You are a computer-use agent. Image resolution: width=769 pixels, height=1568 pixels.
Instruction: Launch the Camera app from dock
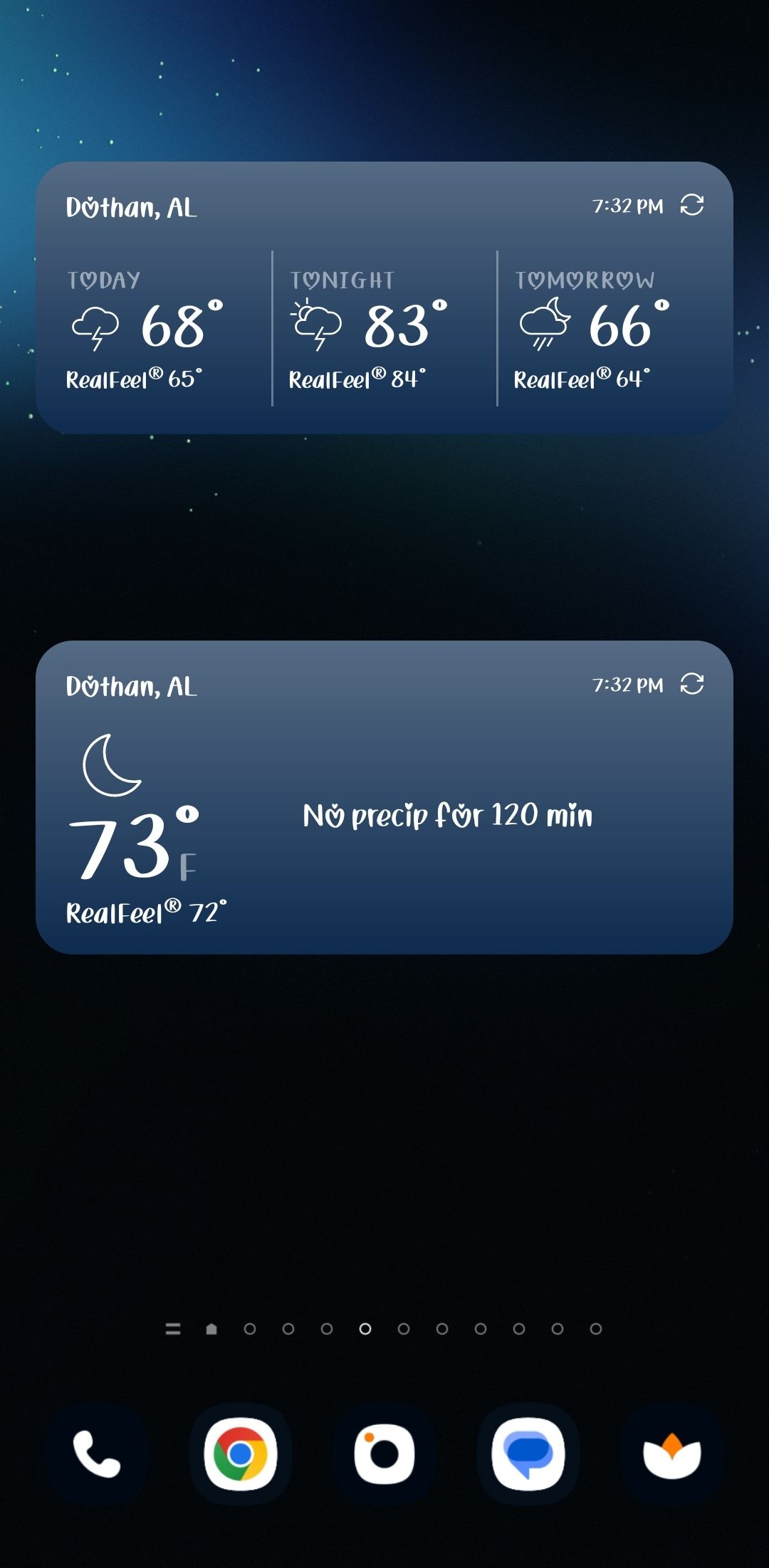point(384,1454)
